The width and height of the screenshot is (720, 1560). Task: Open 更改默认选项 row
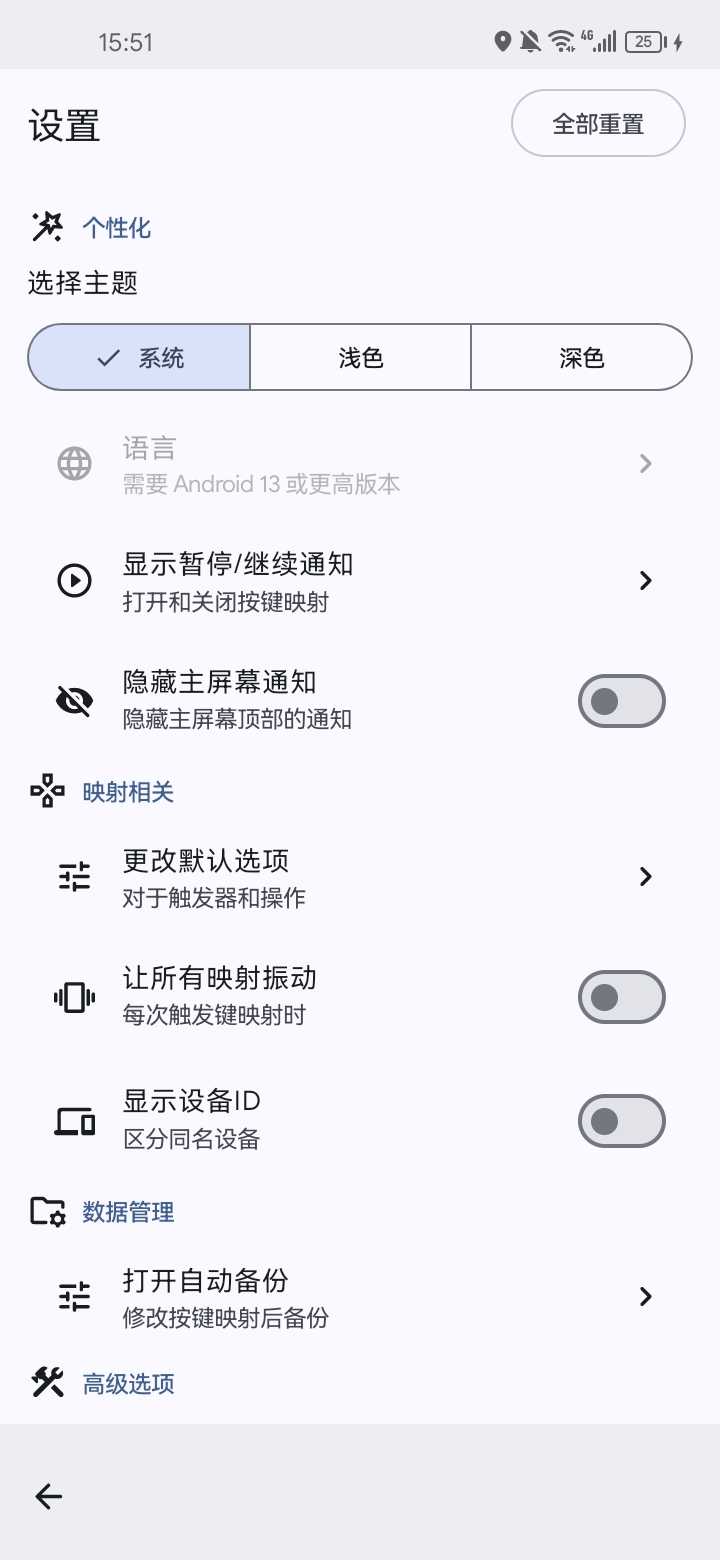pyautogui.click(x=360, y=877)
